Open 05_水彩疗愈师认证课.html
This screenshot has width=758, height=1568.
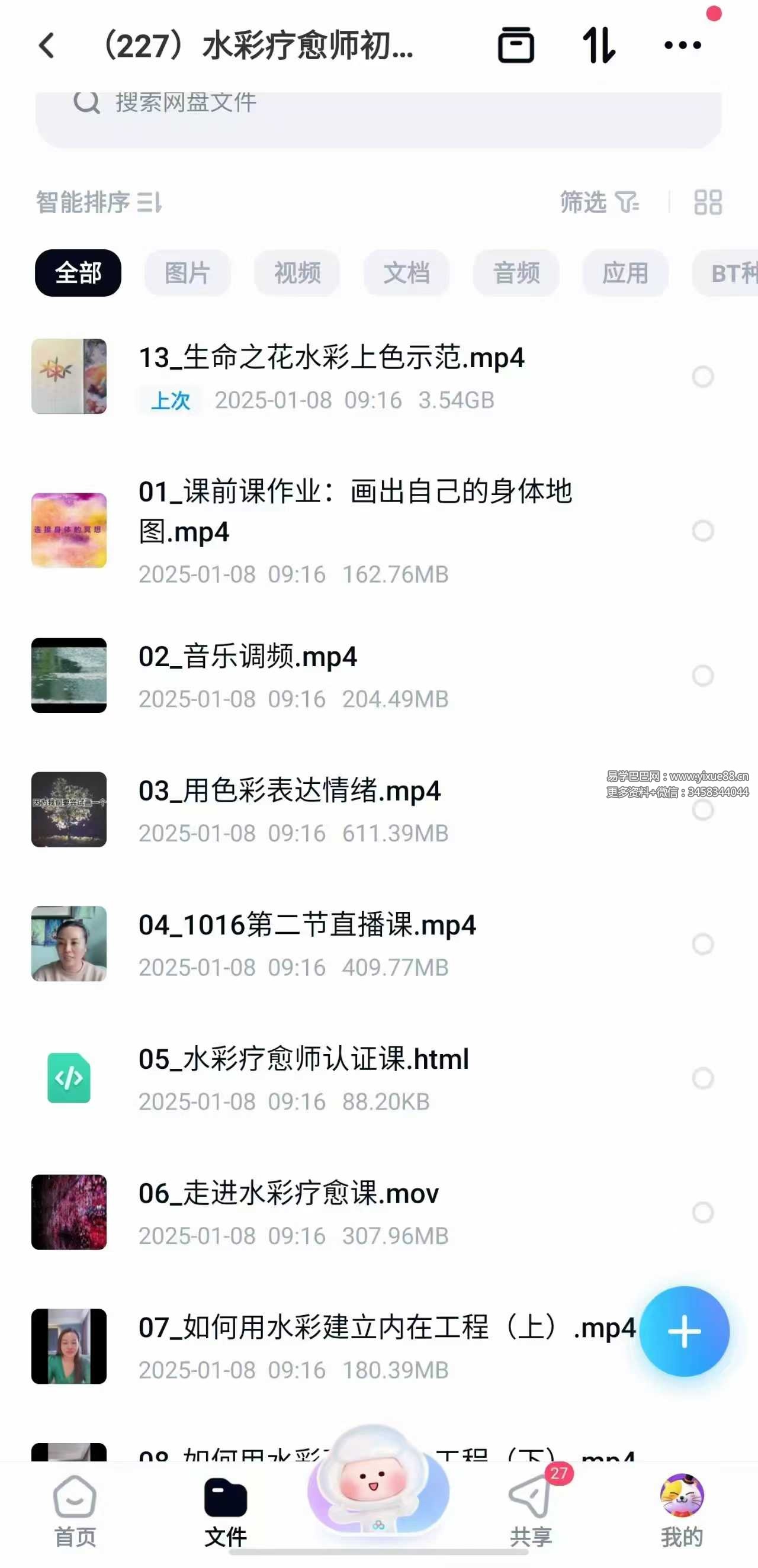point(303,1060)
